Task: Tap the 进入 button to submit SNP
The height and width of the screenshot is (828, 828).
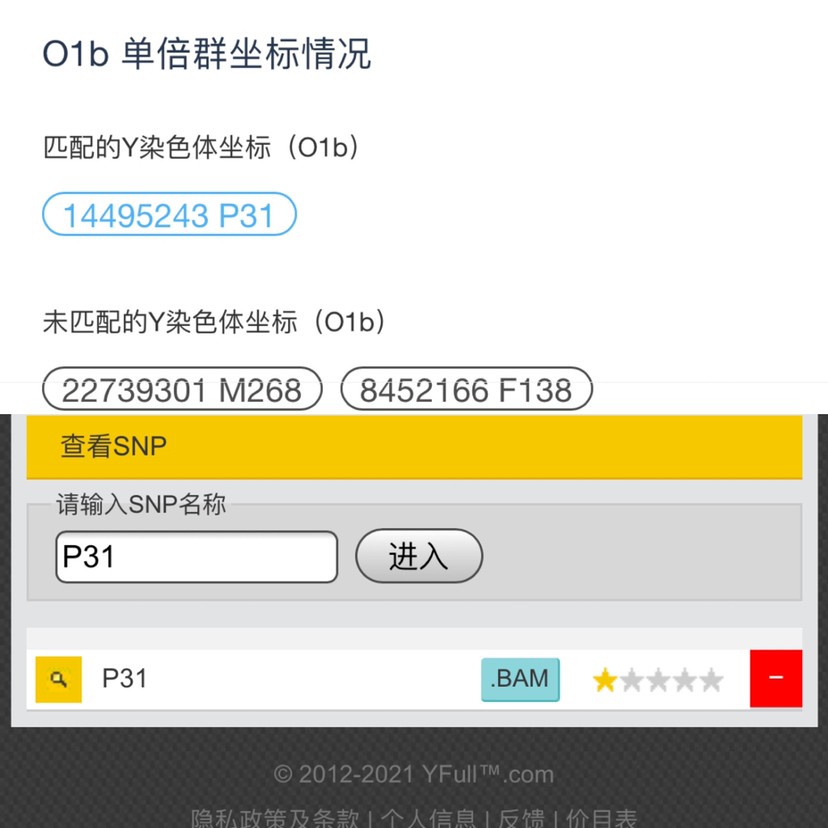Action: pyautogui.click(x=419, y=556)
